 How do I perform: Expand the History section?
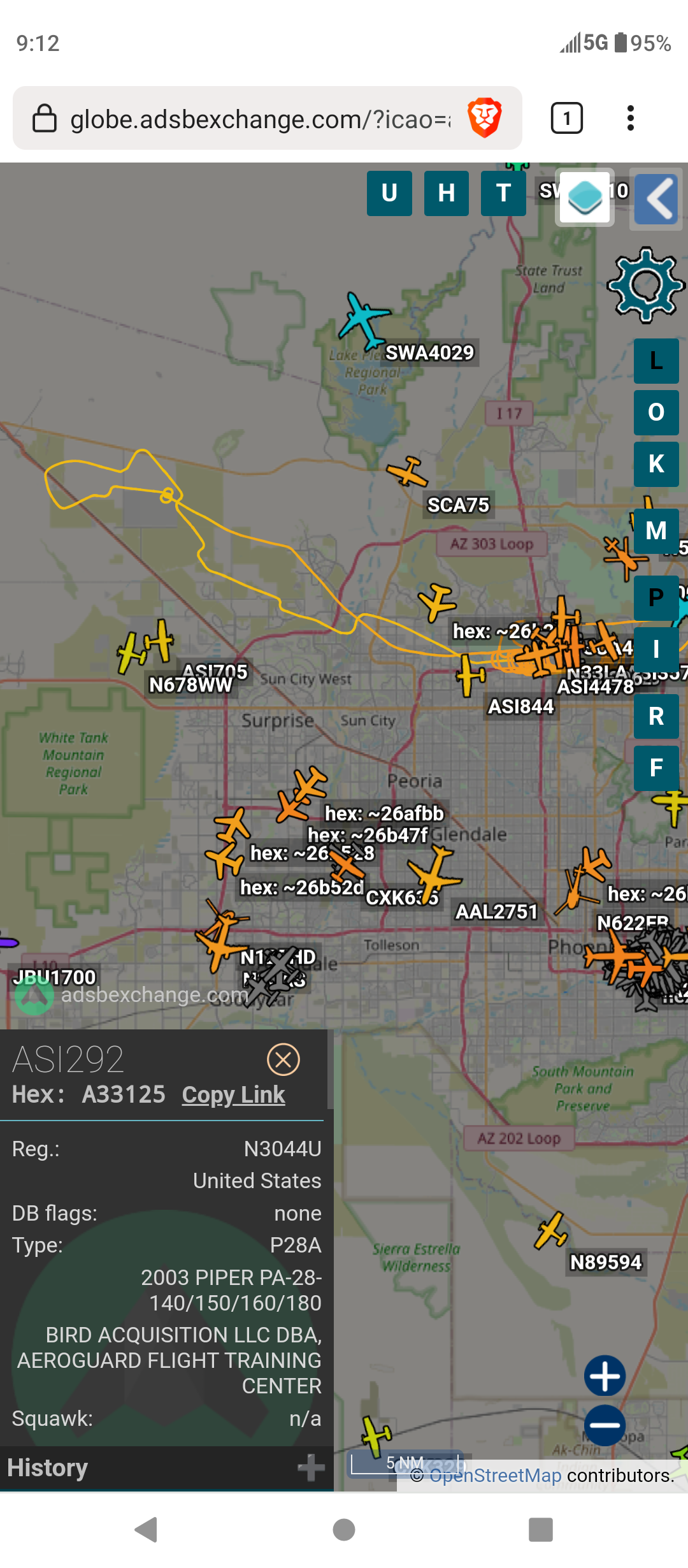pyautogui.click(x=167, y=1468)
